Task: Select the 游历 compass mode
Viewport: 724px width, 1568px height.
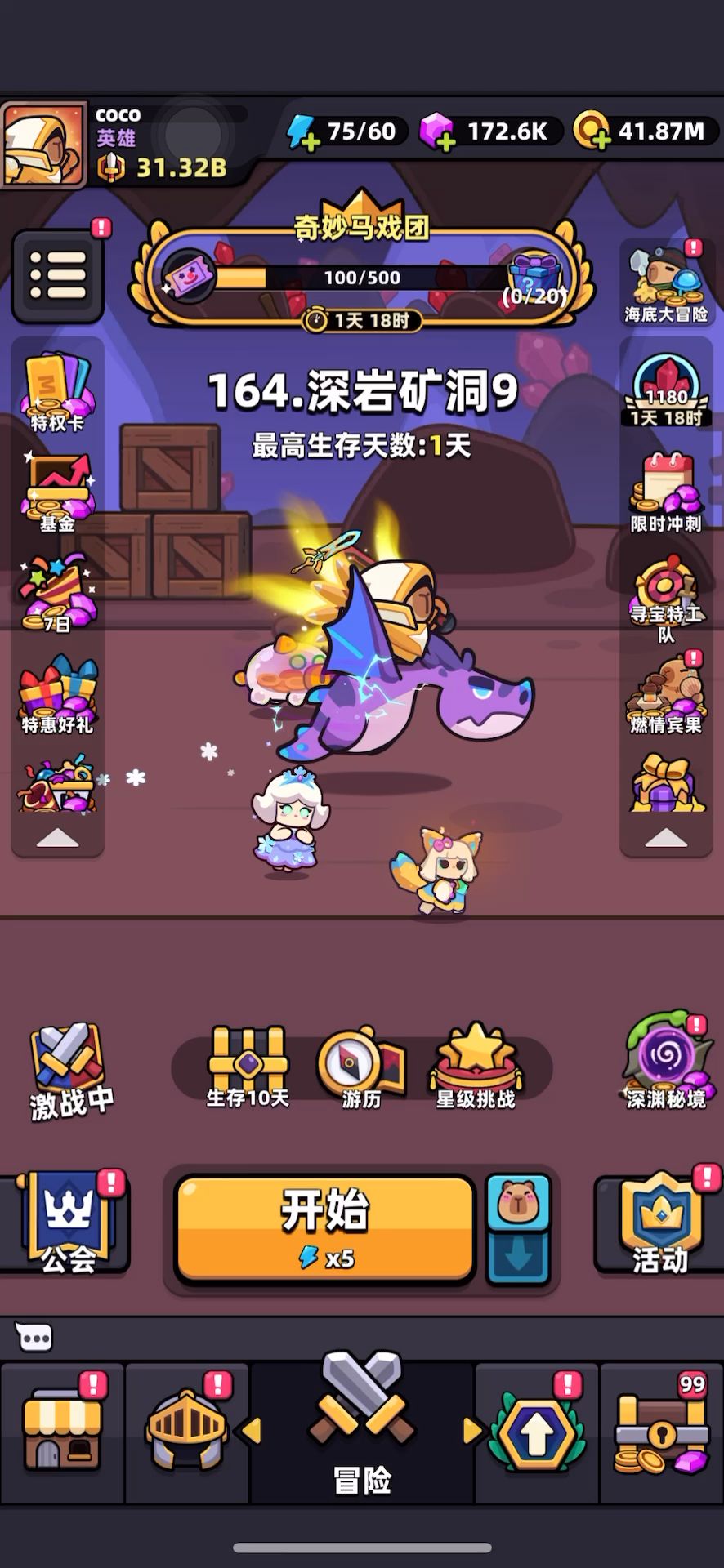Action: tap(361, 1067)
